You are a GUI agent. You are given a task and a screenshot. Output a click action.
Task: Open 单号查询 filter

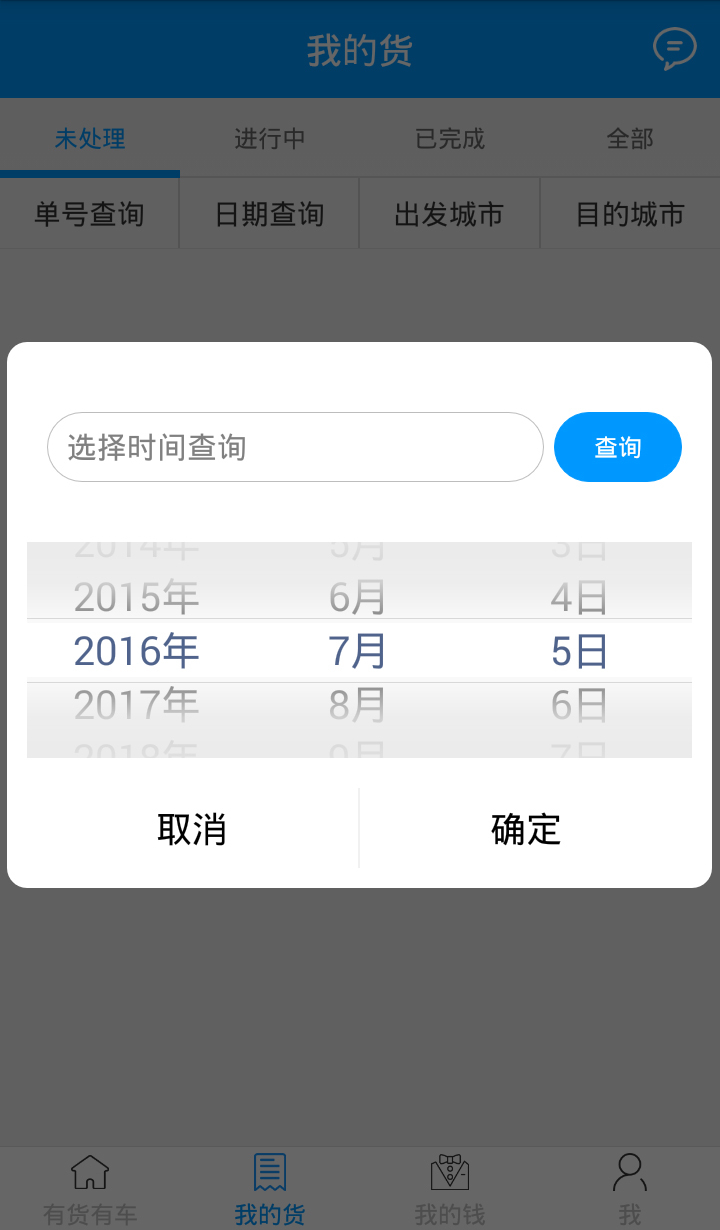[90, 214]
